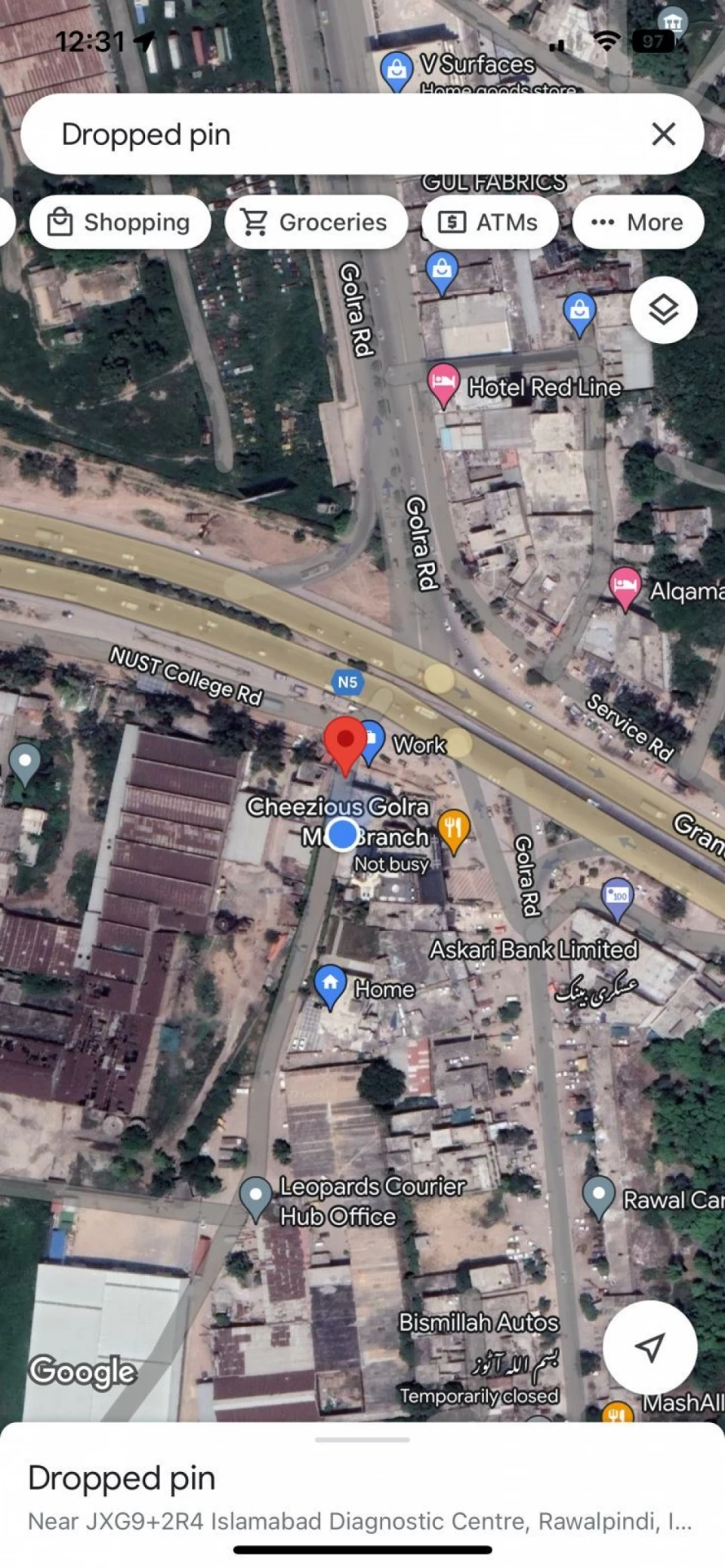View Cheezious Golra restaurant marker
The height and width of the screenshot is (1568, 725).
[x=453, y=828]
